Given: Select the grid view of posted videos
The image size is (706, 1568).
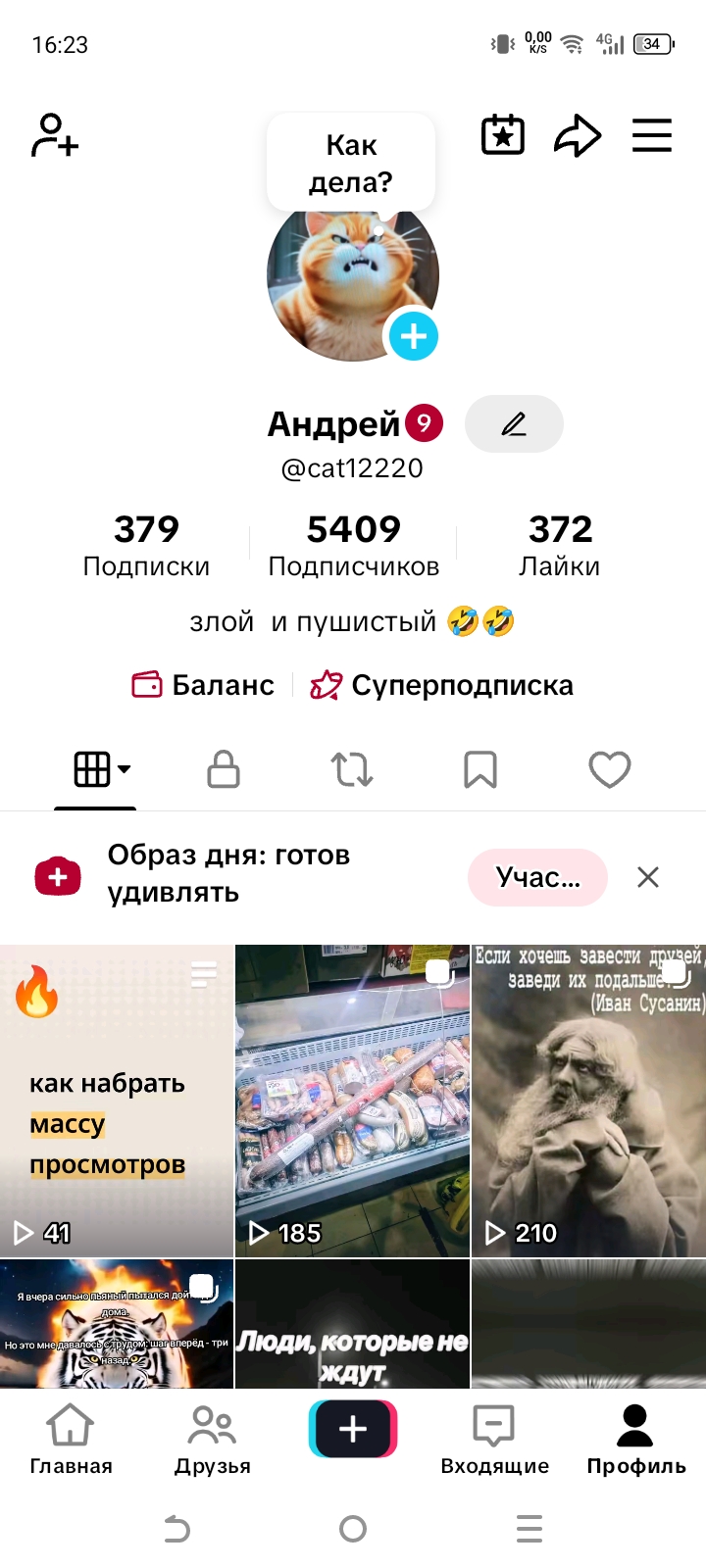Looking at the screenshot, I should tap(92, 770).
